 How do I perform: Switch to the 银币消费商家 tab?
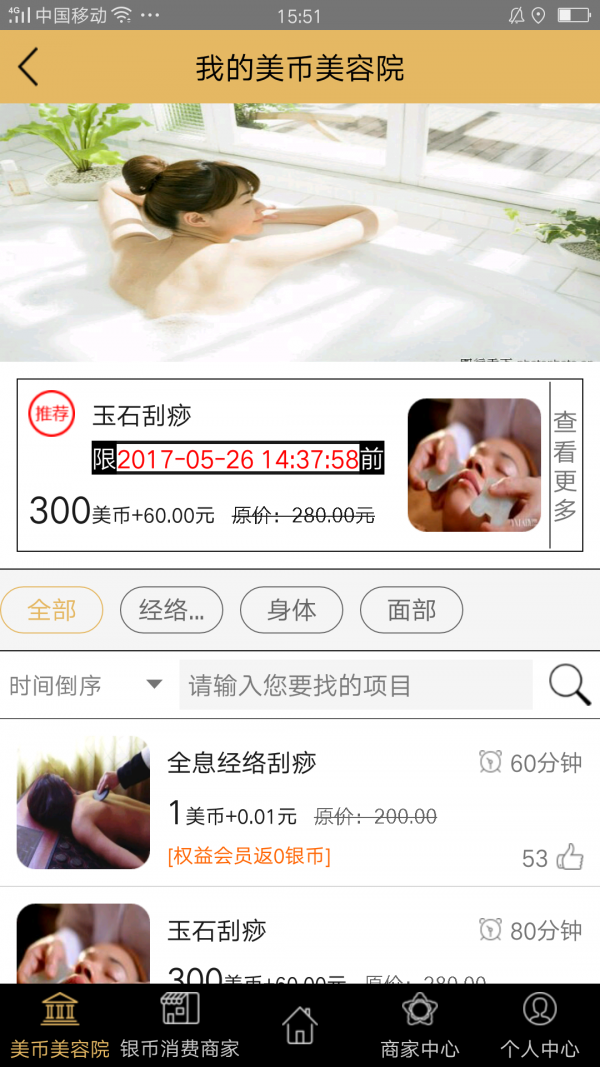(180, 1025)
